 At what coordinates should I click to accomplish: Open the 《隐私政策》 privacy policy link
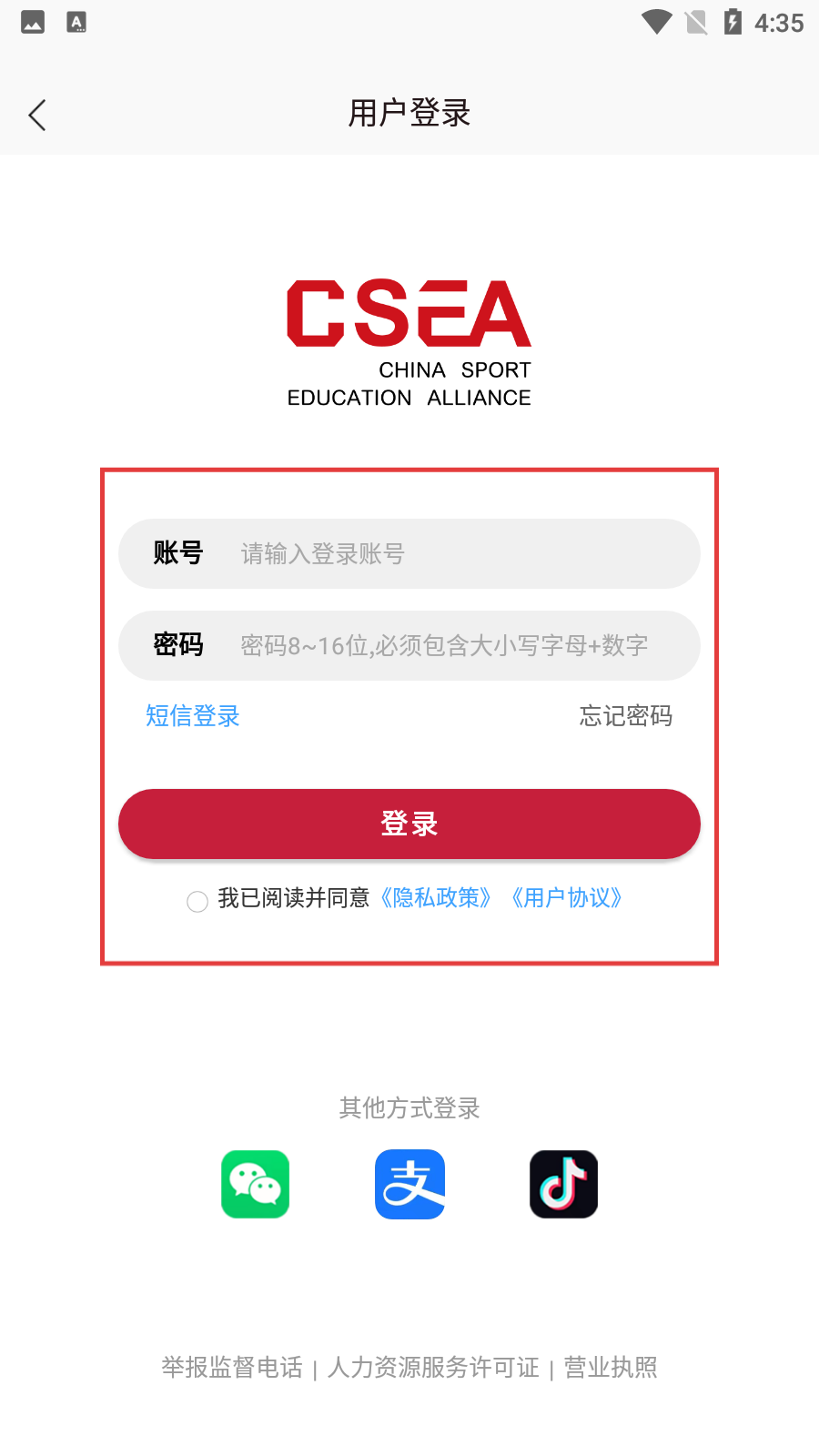pos(436,898)
